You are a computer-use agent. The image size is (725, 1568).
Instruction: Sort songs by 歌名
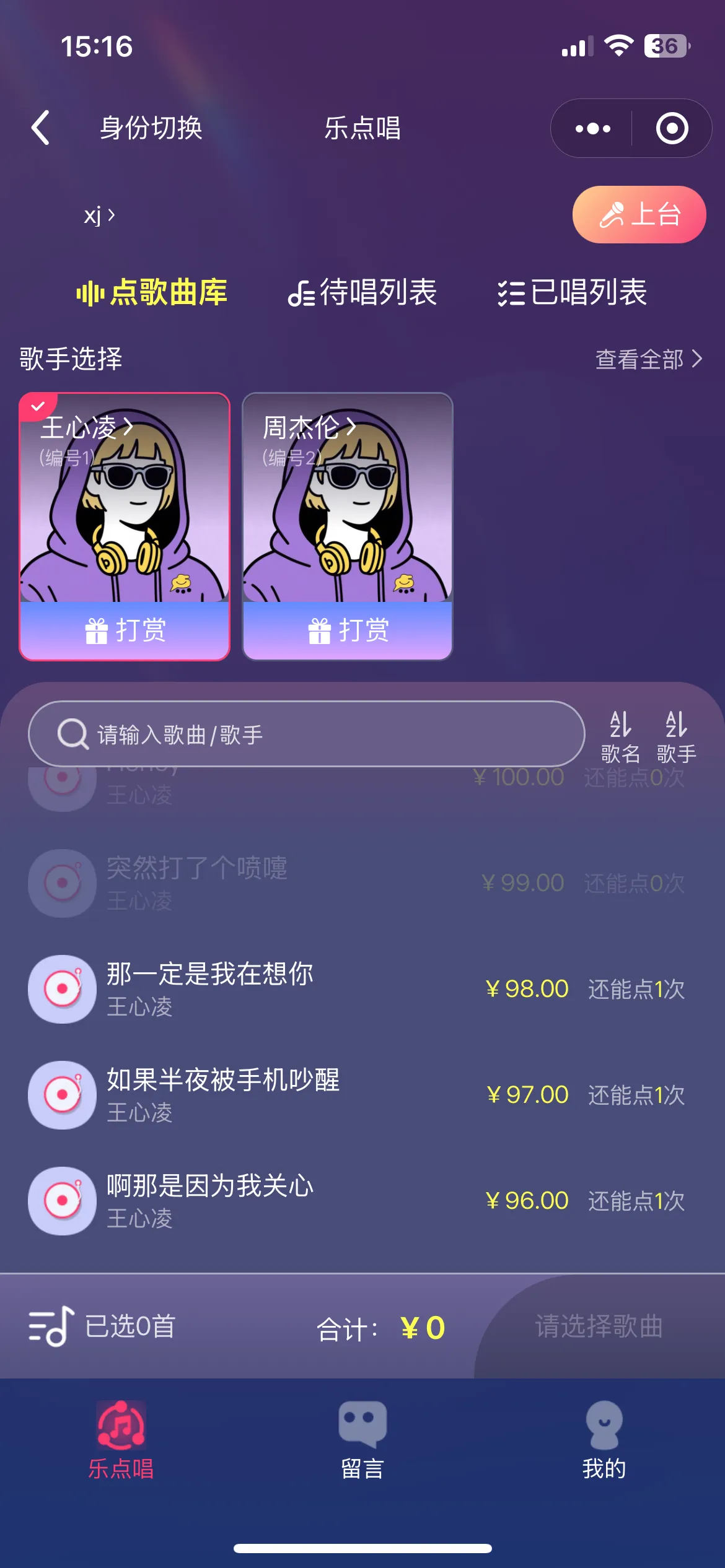click(x=620, y=736)
